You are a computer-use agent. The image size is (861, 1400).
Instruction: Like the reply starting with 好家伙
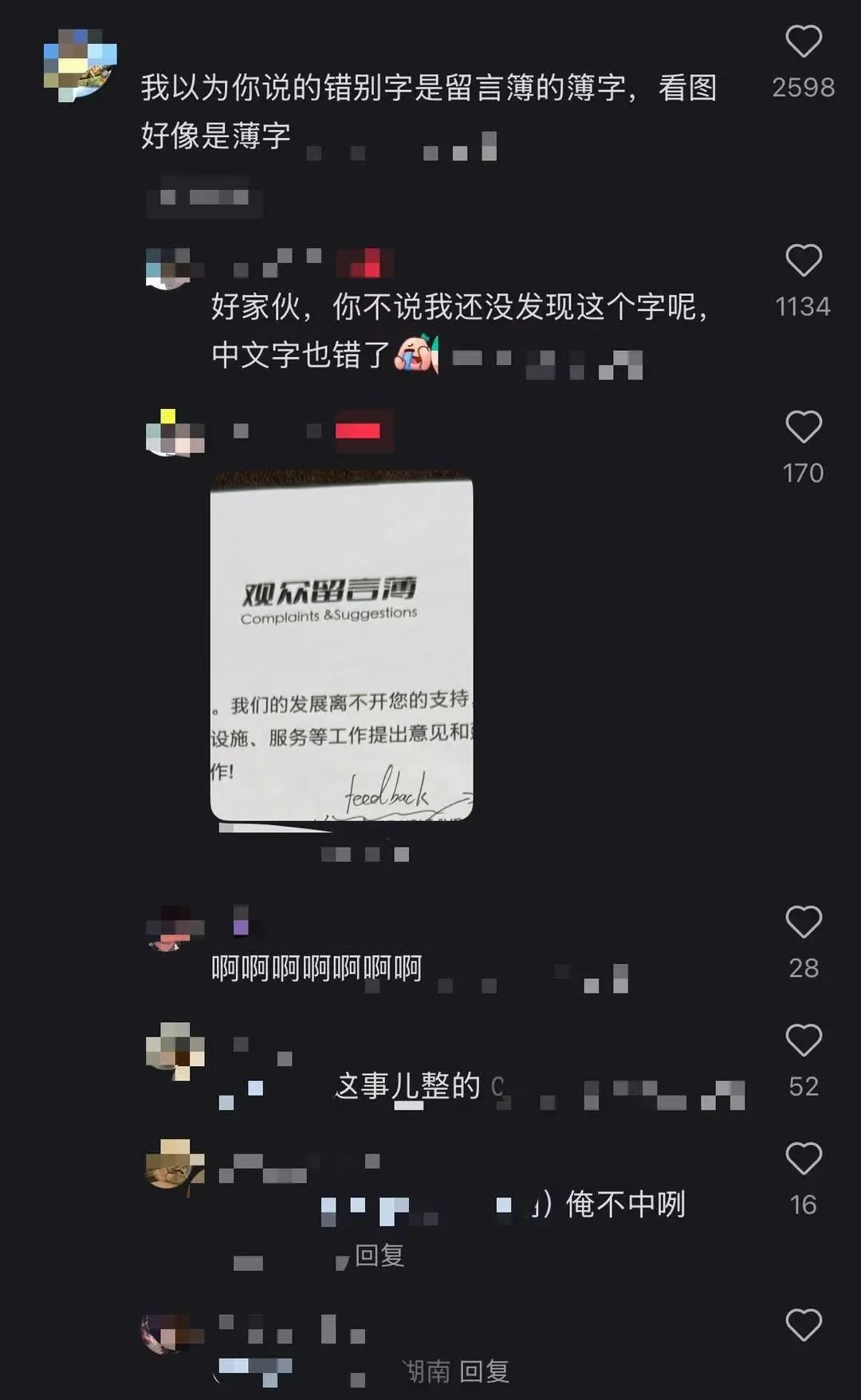coord(803,261)
